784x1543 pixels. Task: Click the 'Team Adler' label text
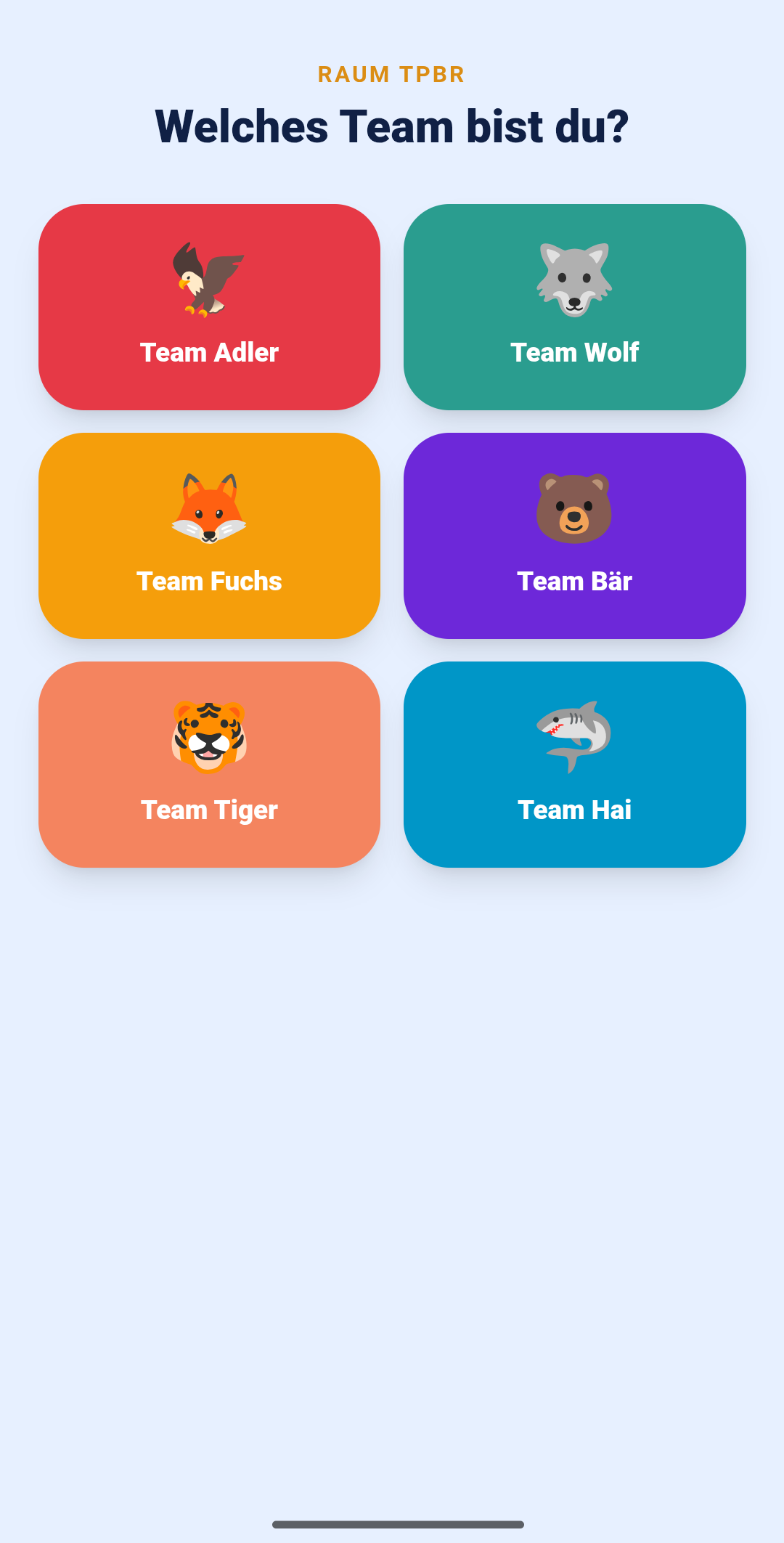[x=209, y=352]
